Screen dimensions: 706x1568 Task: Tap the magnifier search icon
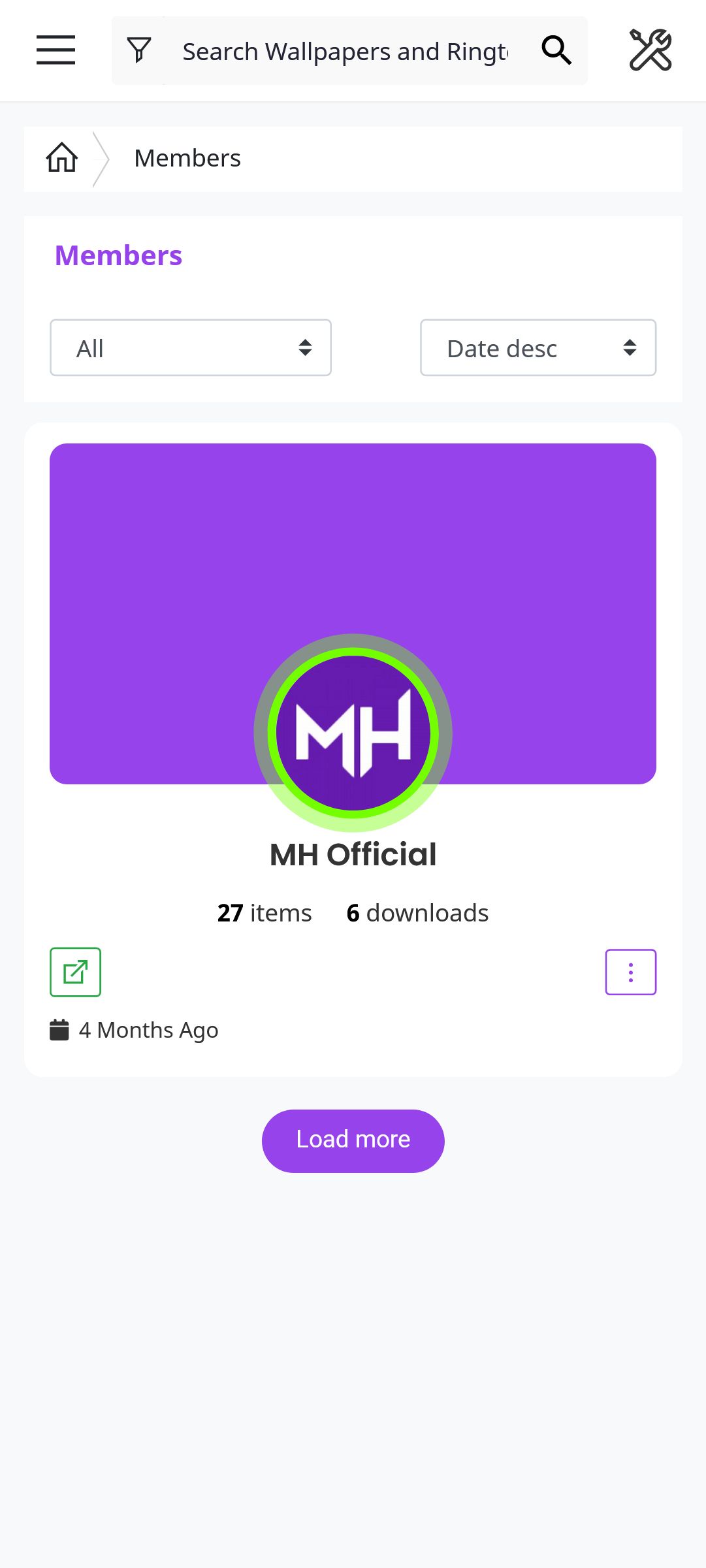[x=556, y=50]
